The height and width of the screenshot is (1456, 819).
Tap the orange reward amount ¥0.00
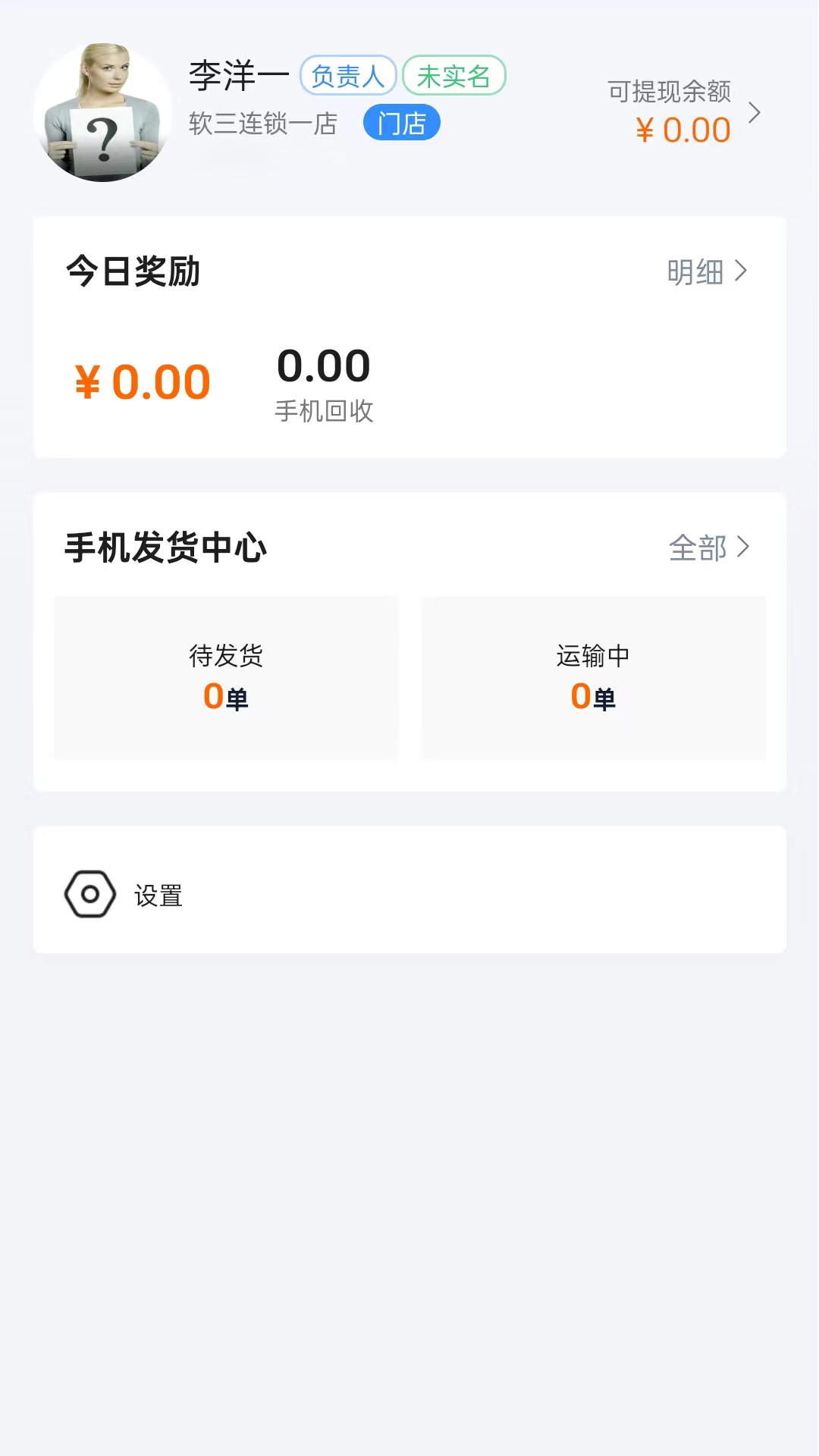142,381
